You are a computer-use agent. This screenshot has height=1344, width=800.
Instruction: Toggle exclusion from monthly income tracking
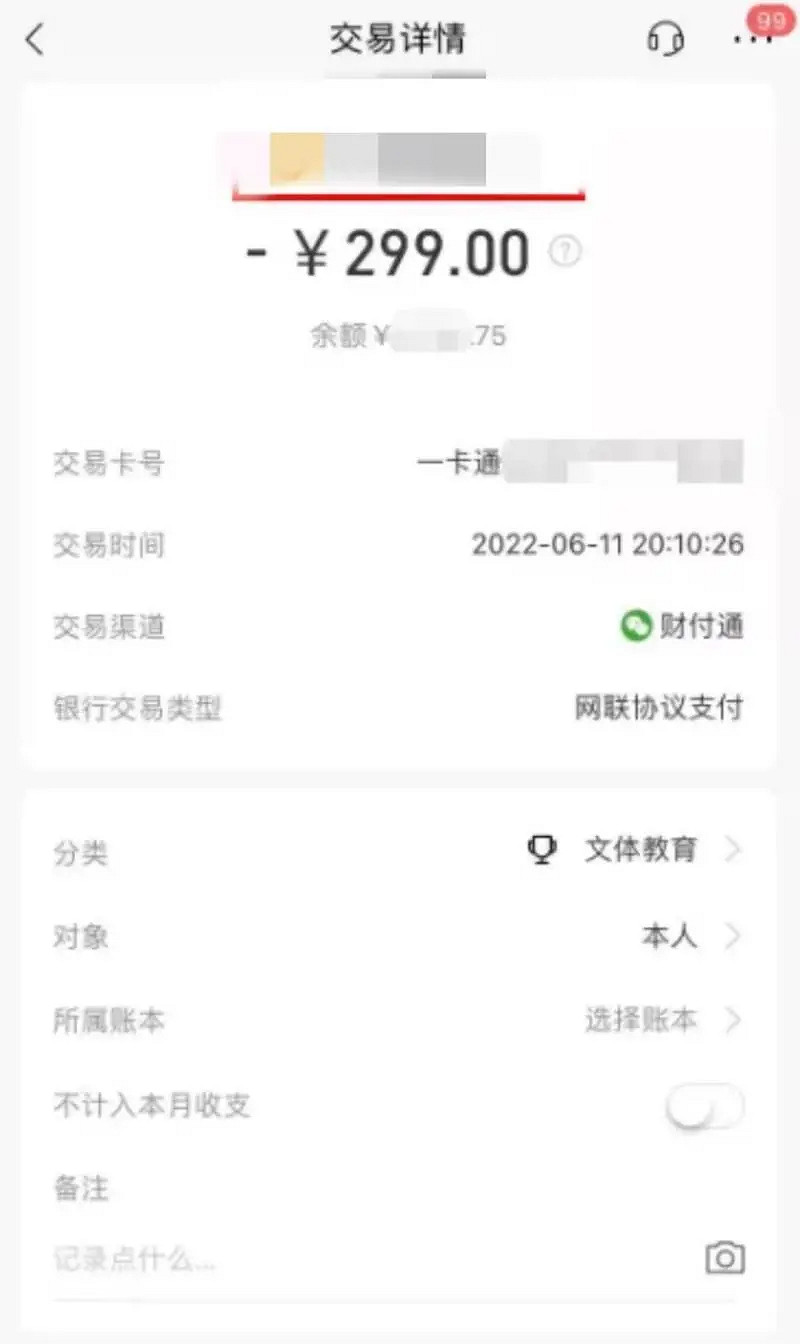(706, 1107)
